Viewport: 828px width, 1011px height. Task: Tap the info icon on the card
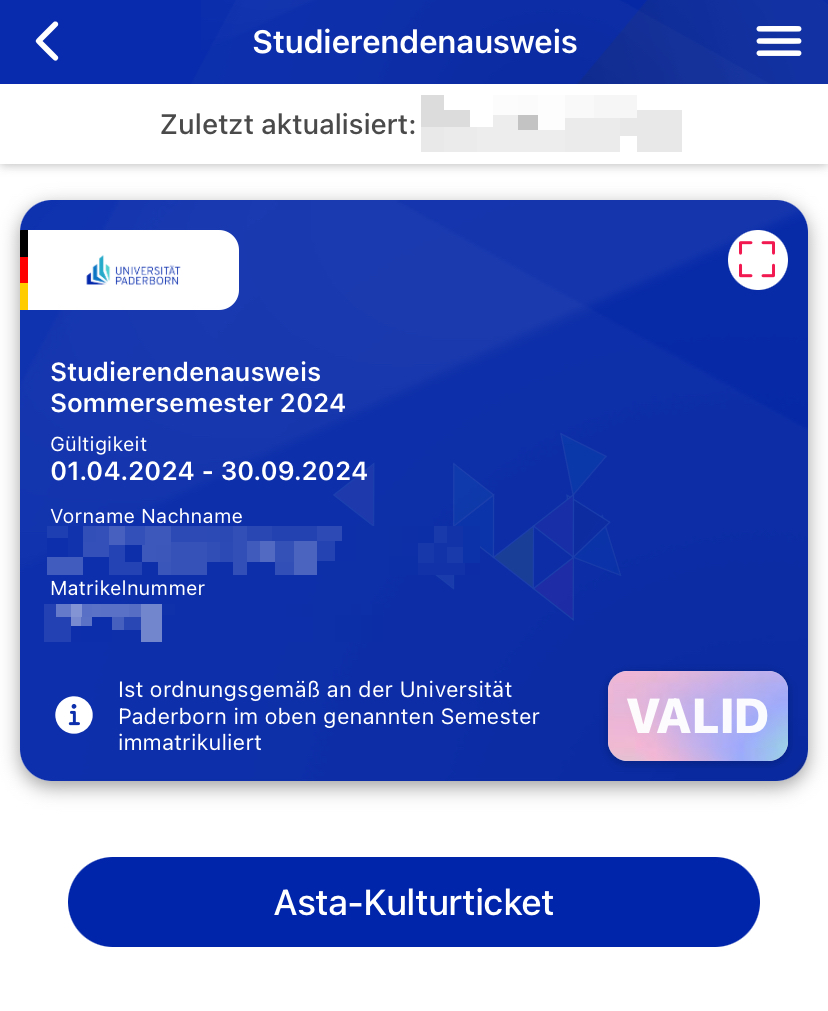pos(74,715)
